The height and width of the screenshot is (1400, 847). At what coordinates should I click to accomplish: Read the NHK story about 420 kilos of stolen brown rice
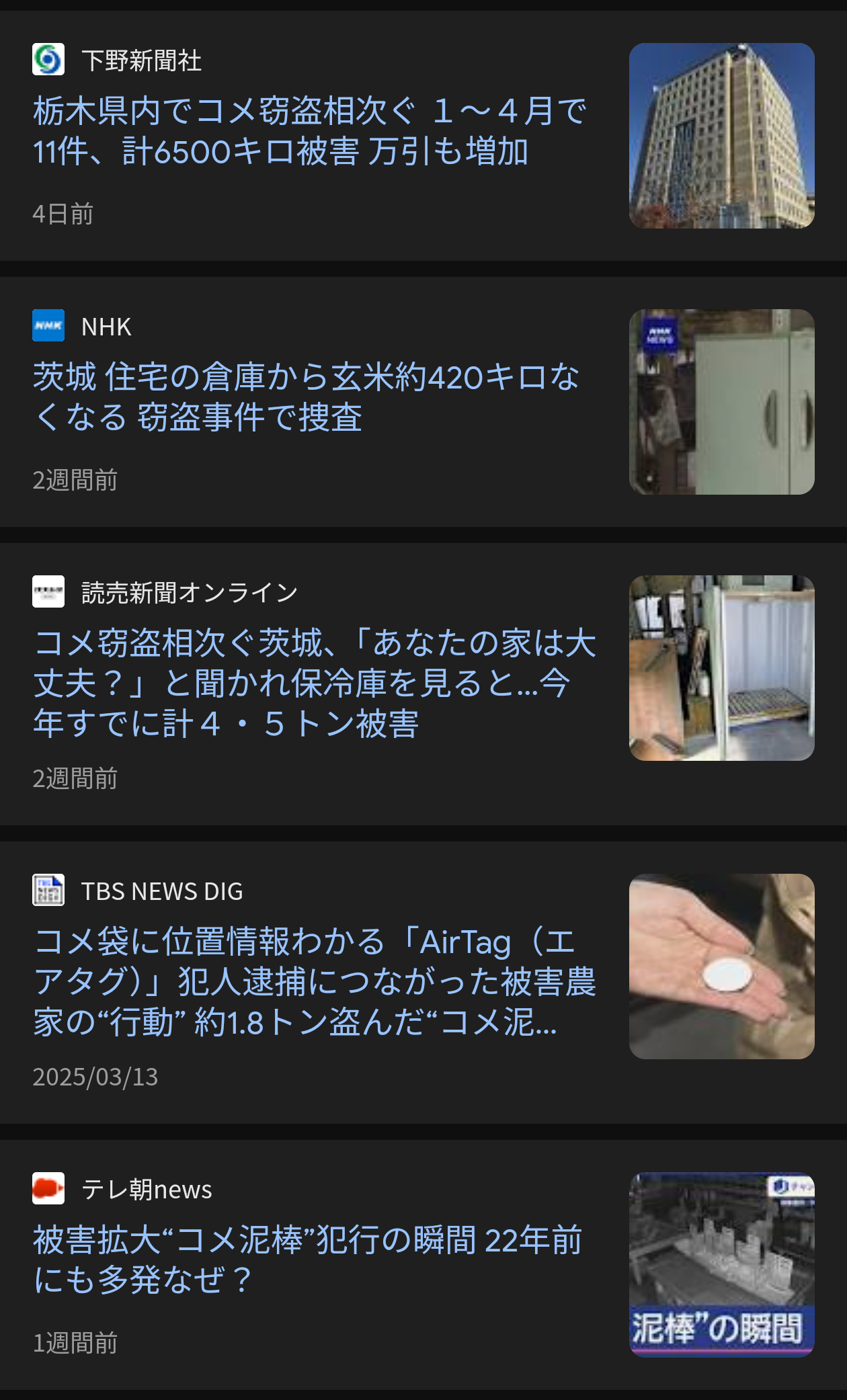click(306, 397)
